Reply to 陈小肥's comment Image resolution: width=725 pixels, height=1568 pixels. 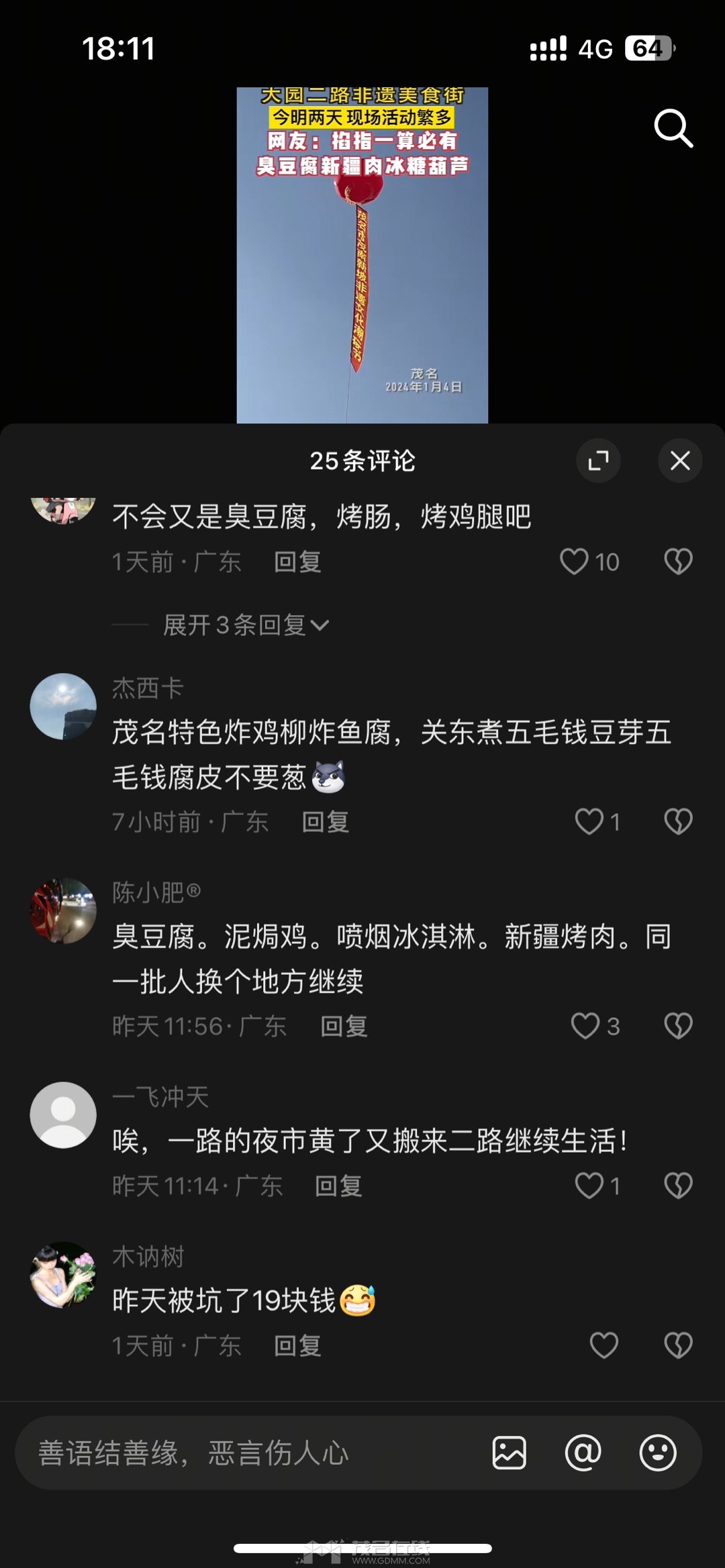pyautogui.click(x=344, y=1026)
